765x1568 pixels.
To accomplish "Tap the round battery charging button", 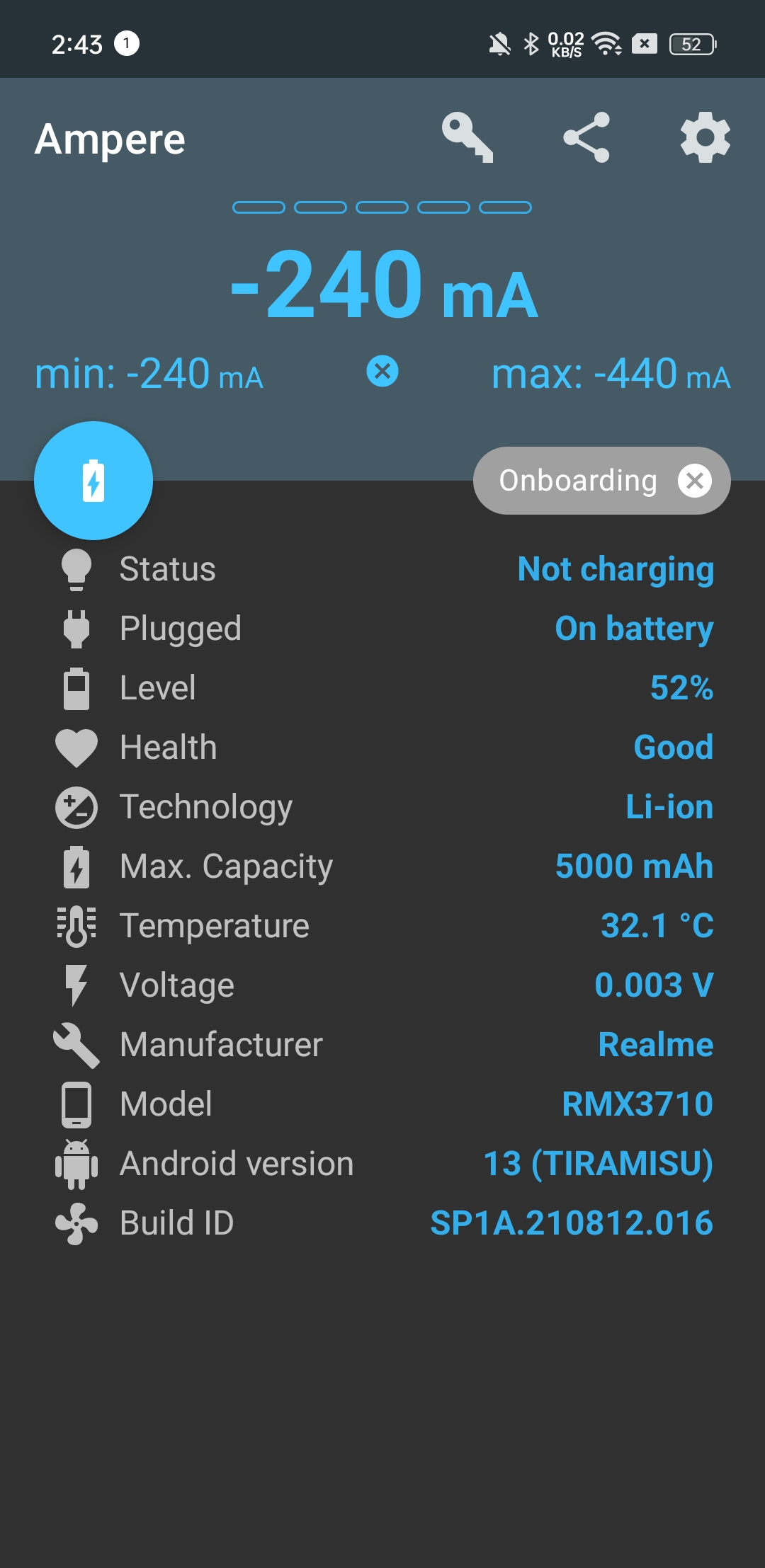I will (x=93, y=481).
